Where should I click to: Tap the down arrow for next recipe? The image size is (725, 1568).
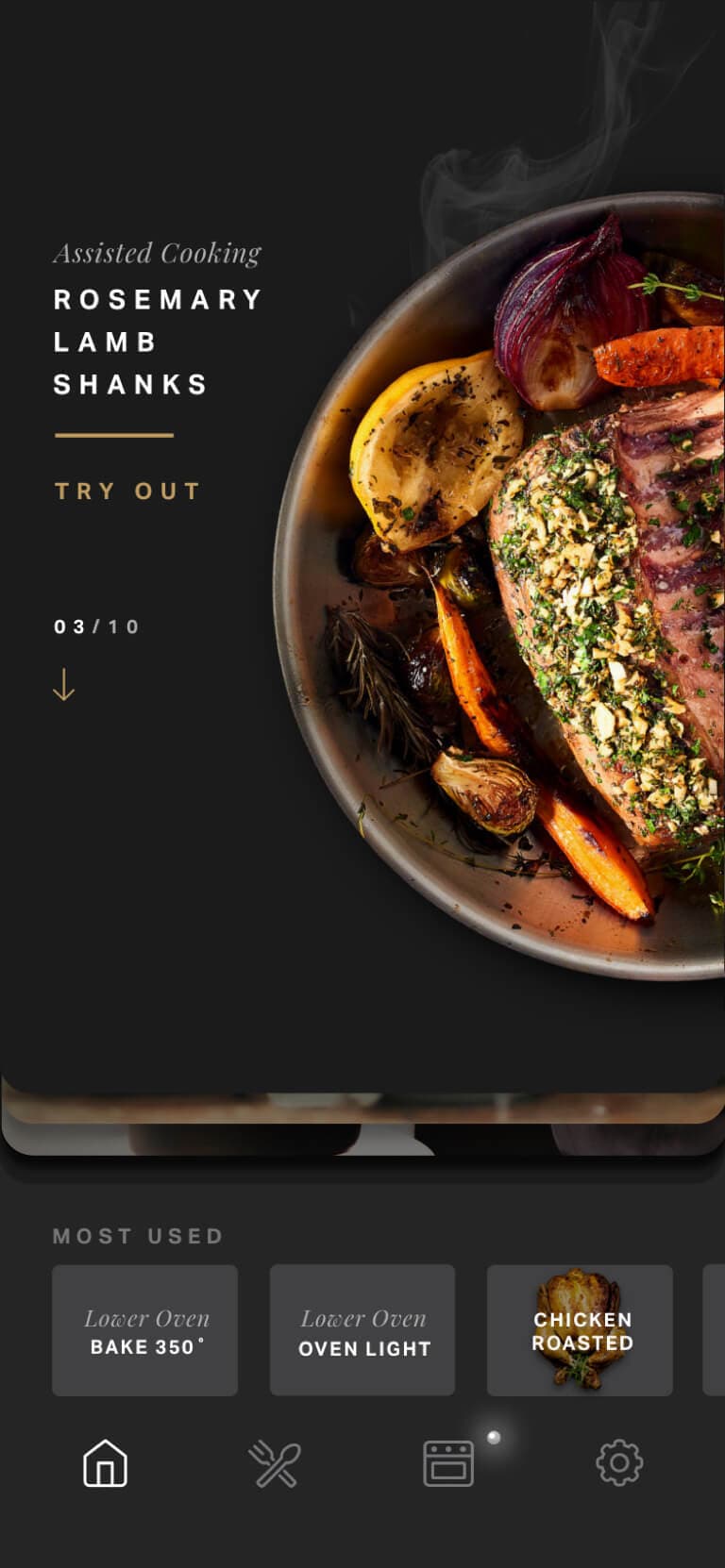63,685
